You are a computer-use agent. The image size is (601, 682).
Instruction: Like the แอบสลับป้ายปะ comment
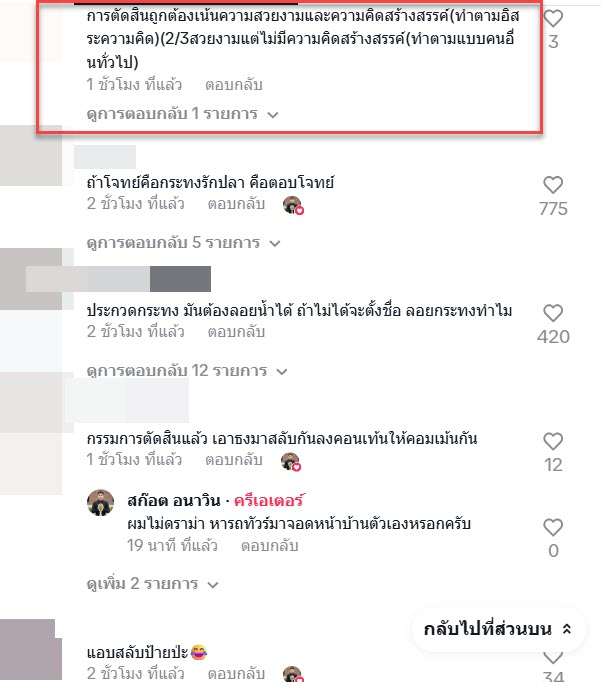pyautogui.click(x=553, y=659)
